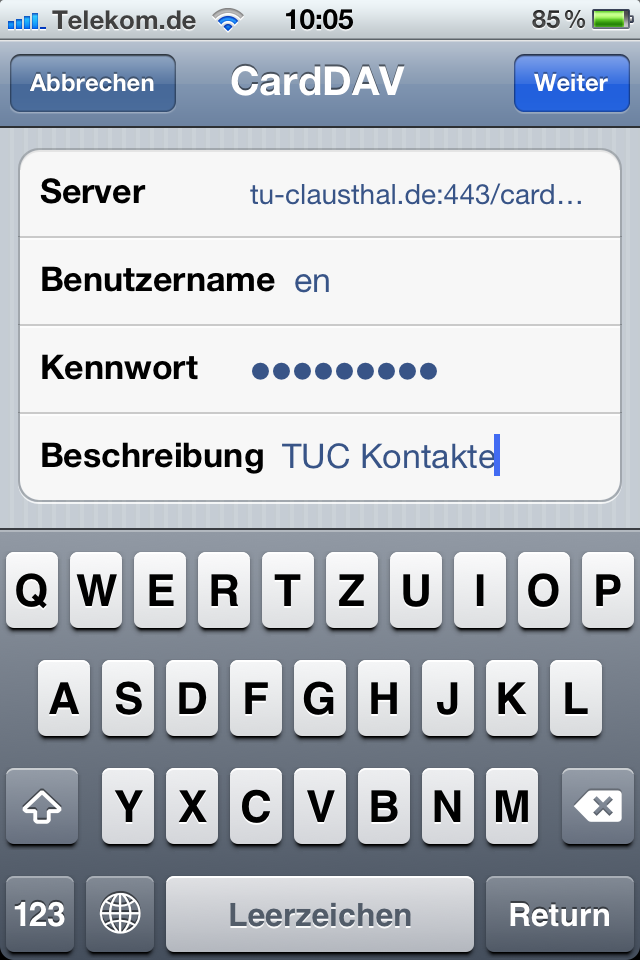Tap Weiter to continue
640x960 pixels.
571,83
